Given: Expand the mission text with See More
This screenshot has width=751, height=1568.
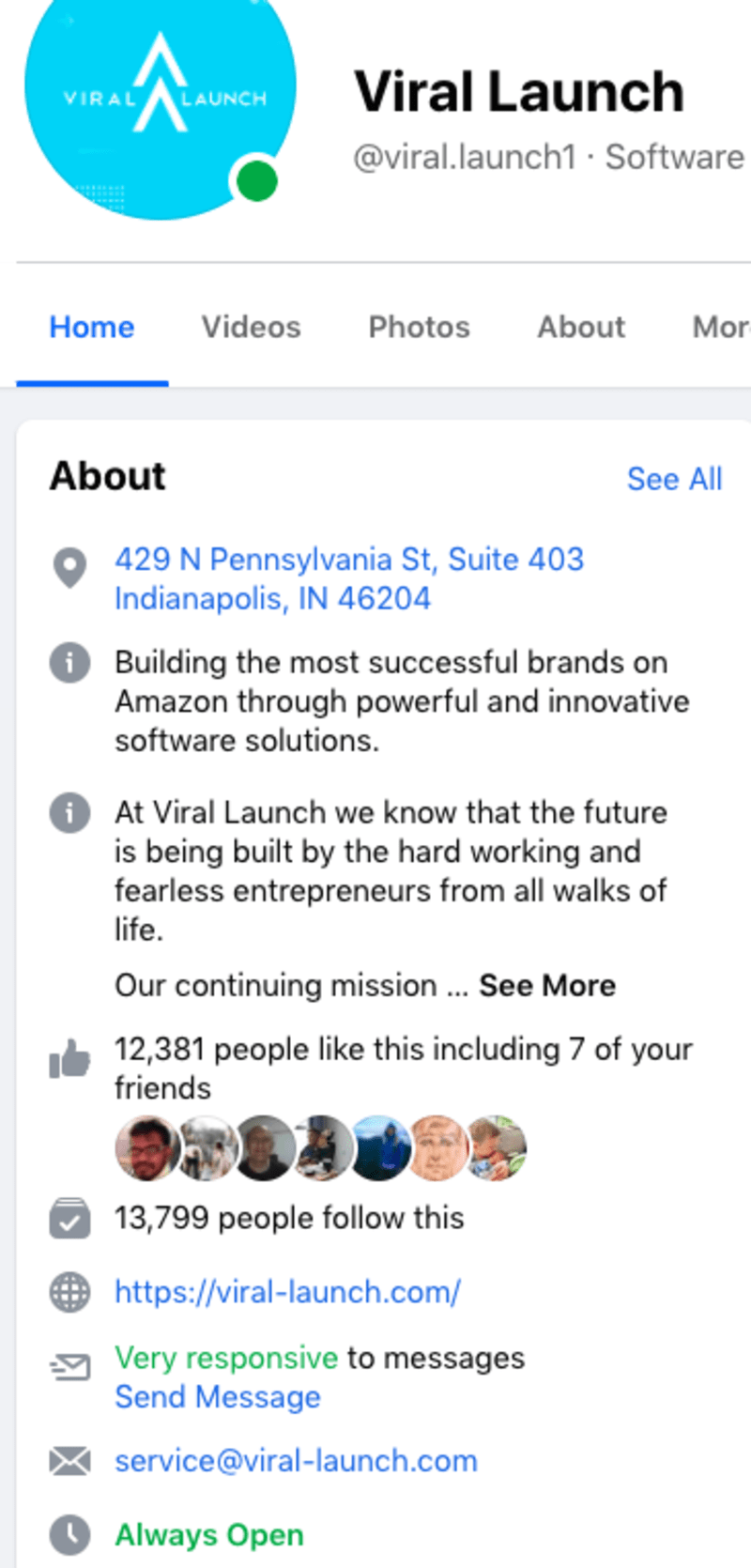Looking at the screenshot, I should [x=547, y=985].
